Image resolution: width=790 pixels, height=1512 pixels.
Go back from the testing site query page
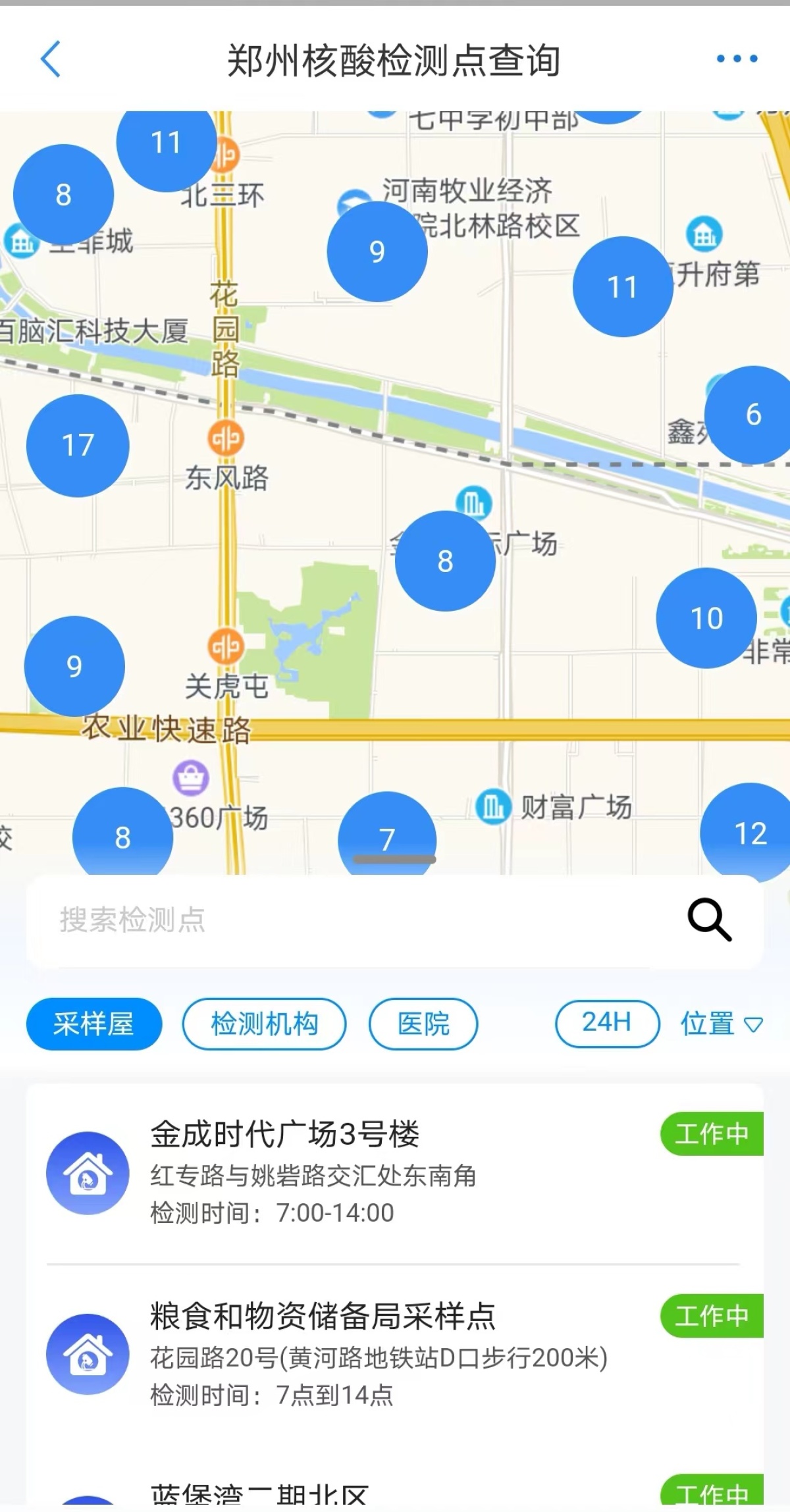point(51,59)
